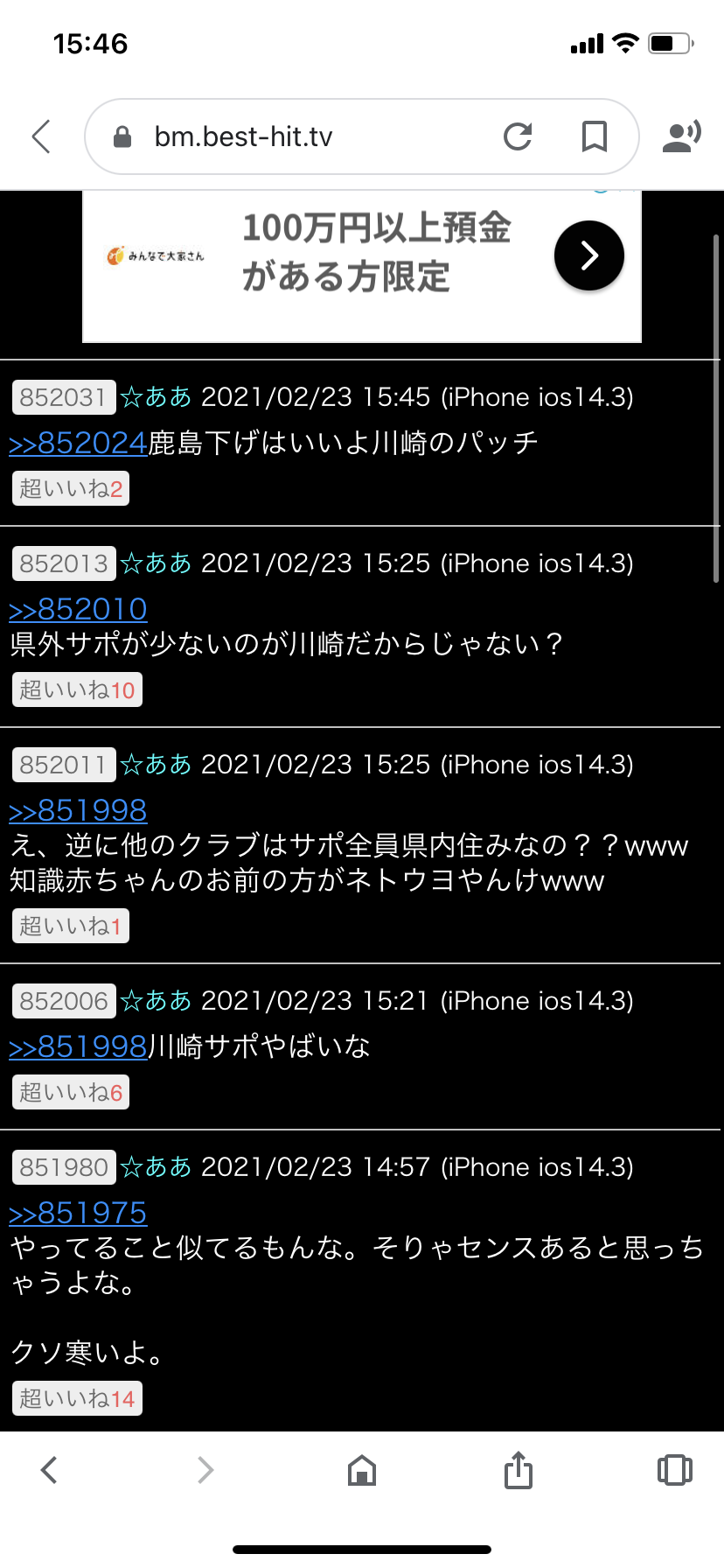This screenshot has height=1568, width=724.
Task: Open reply link >>851975
Action: coord(78,1213)
